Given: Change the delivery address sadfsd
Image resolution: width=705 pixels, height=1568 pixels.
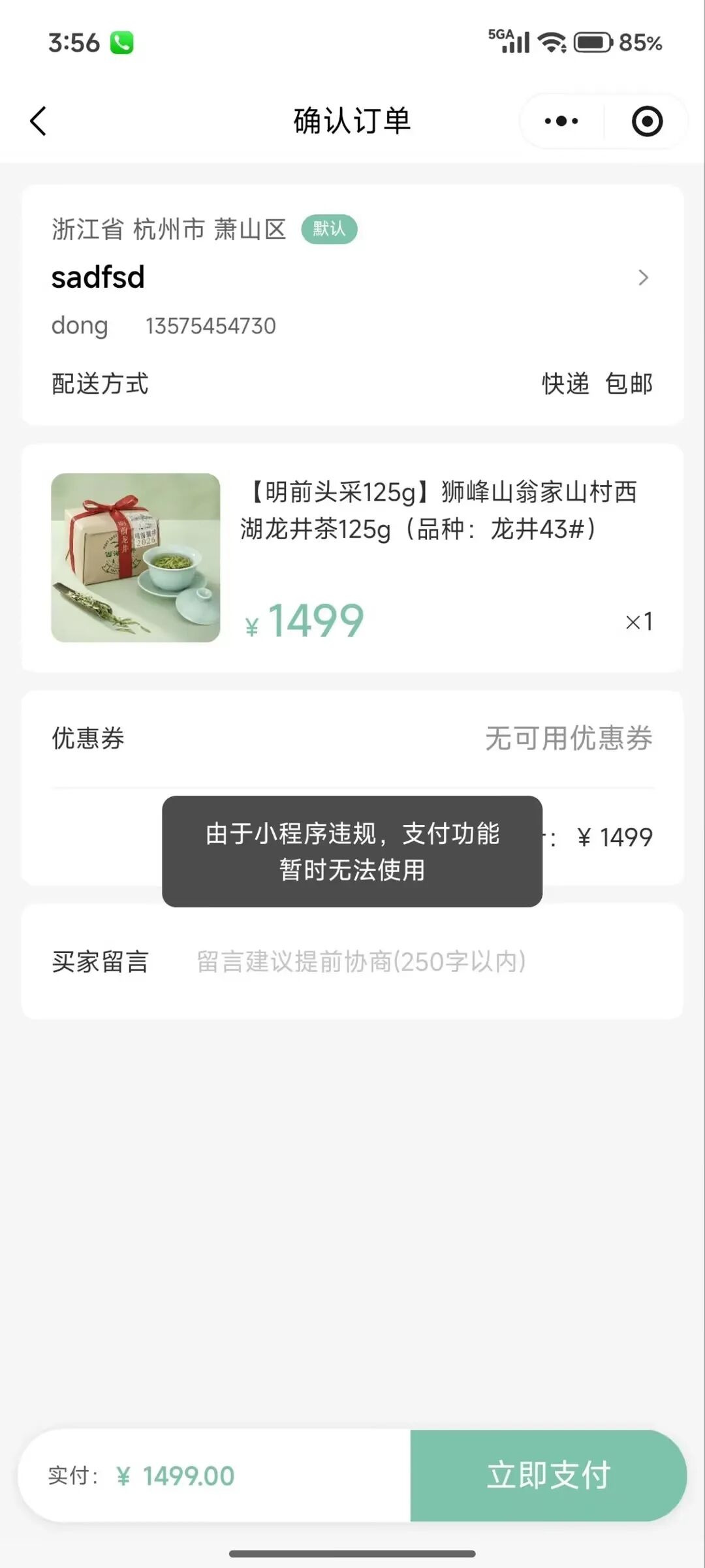Looking at the screenshot, I should 352,277.
